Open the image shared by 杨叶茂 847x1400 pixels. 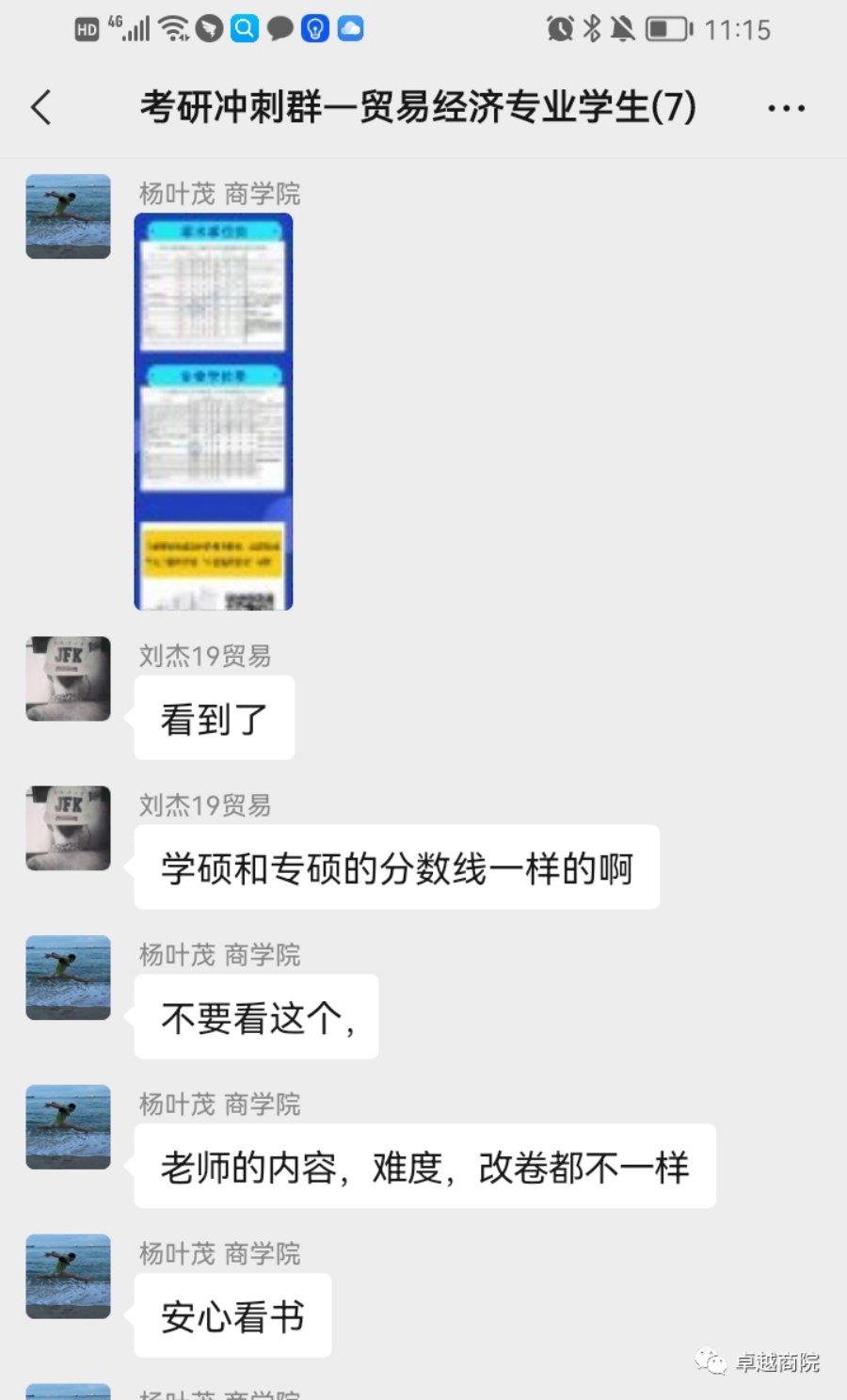(x=214, y=411)
